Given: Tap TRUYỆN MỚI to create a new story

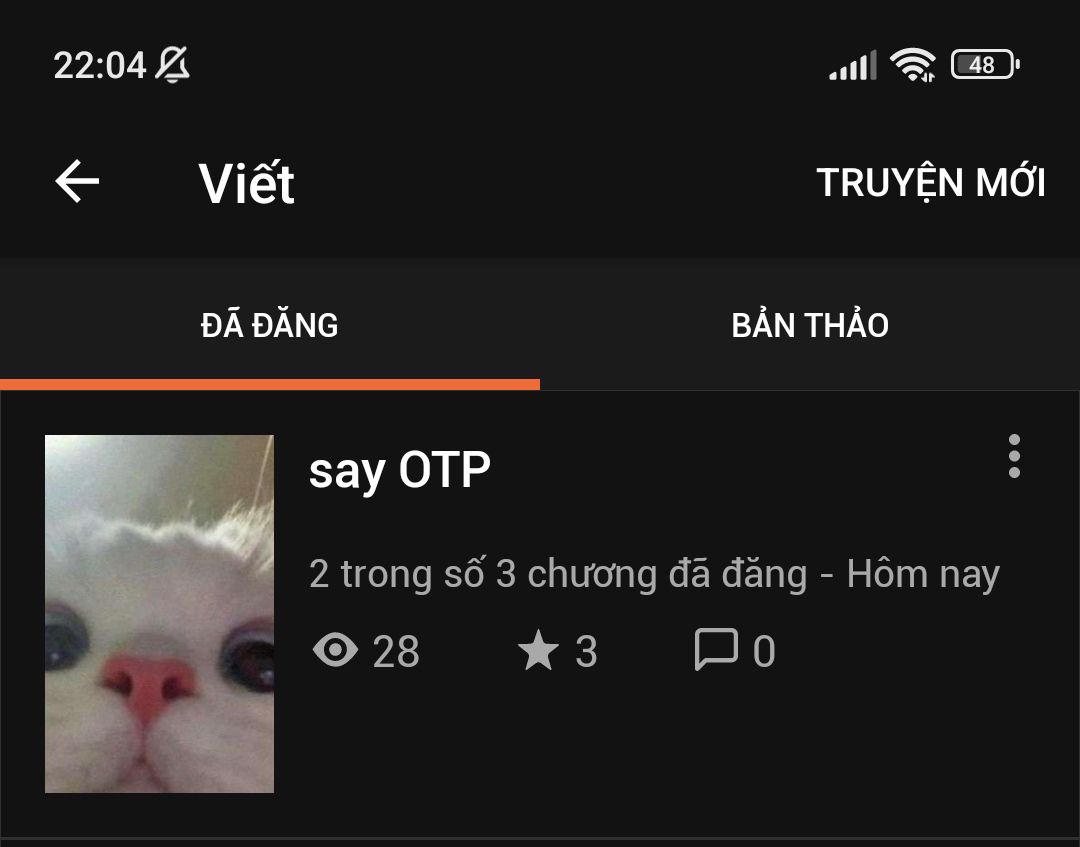Looking at the screenshot, I should (931, 182).
